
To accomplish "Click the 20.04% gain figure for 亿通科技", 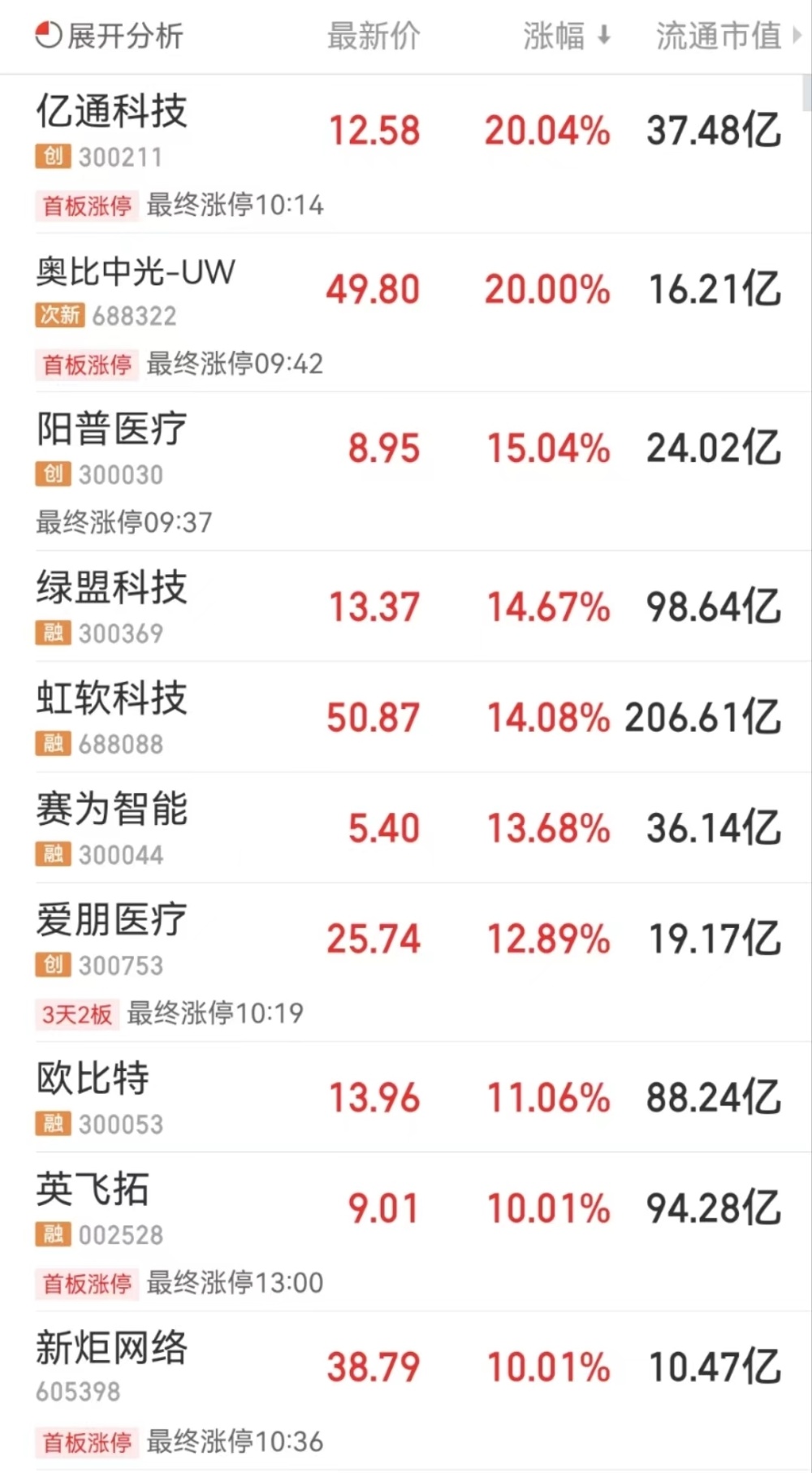I will click(x=546, y=131).
